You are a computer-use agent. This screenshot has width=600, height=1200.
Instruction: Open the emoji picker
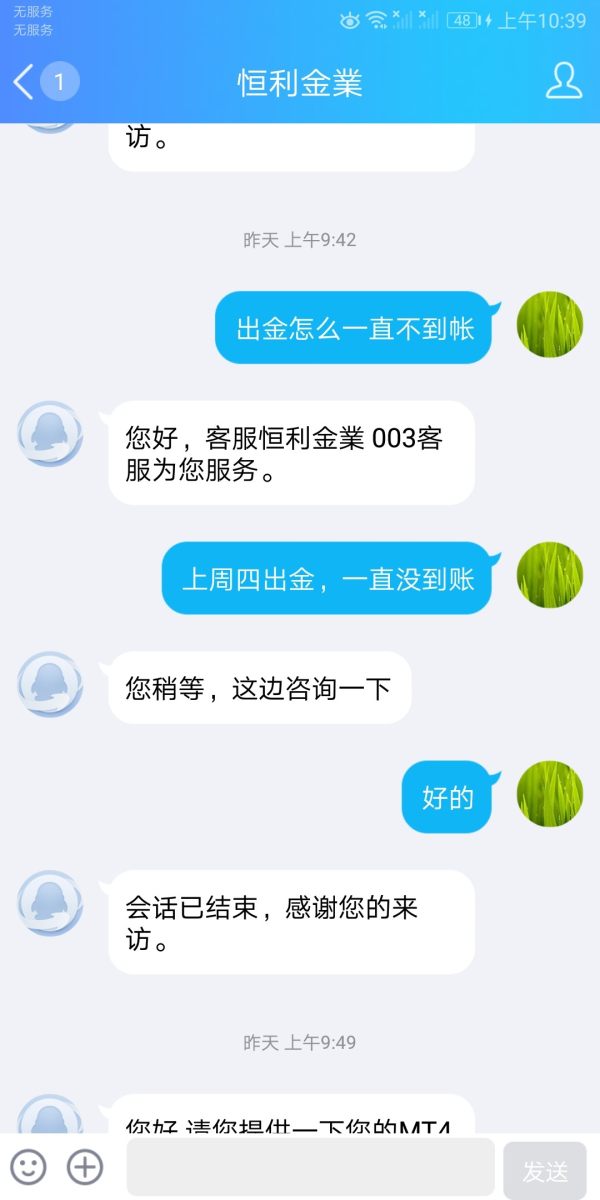29,1166
